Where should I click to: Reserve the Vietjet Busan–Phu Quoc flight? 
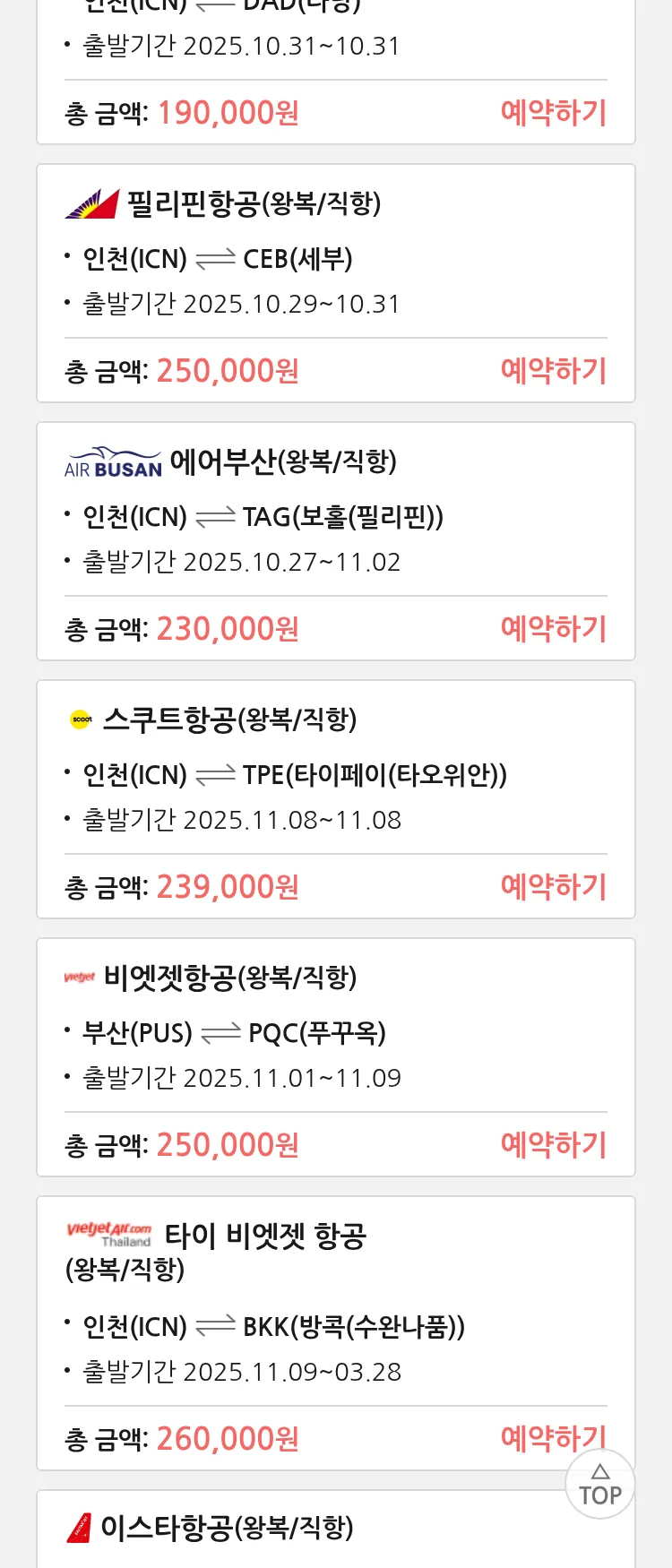553,1145
